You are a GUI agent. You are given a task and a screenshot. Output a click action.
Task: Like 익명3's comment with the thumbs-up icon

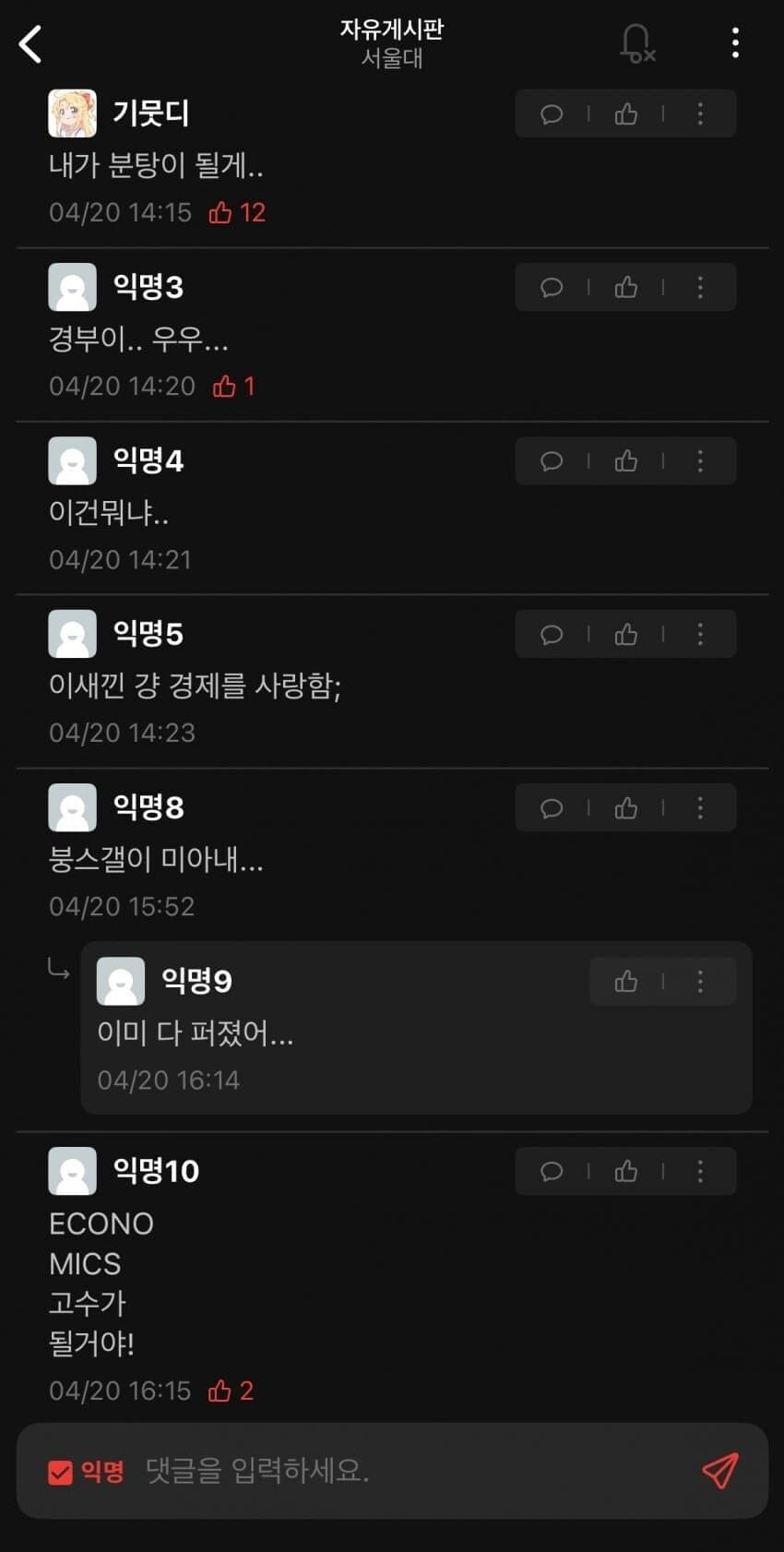coord(626,287)
